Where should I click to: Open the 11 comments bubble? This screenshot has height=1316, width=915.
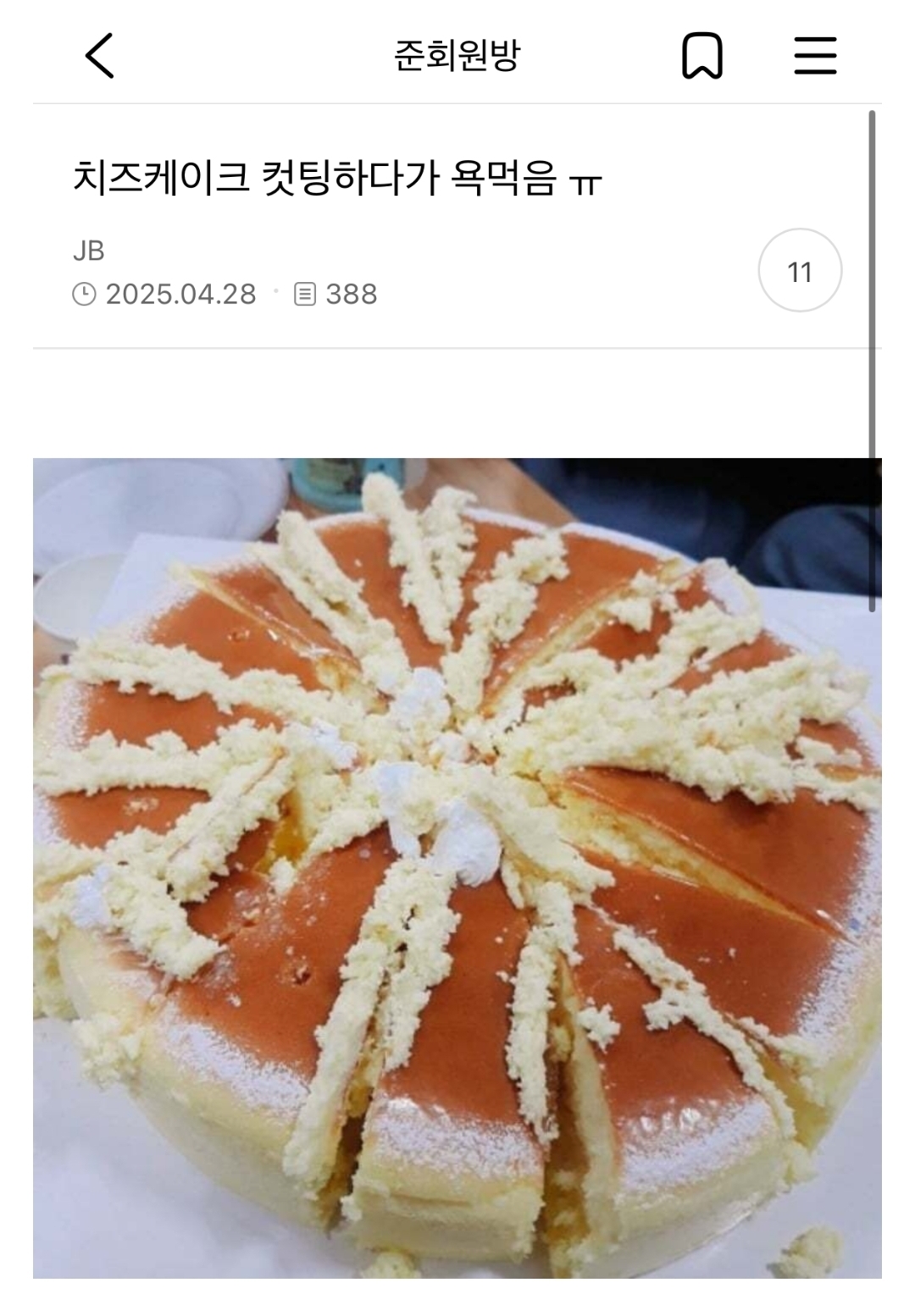pyautogui.click(x=799, y=271)
